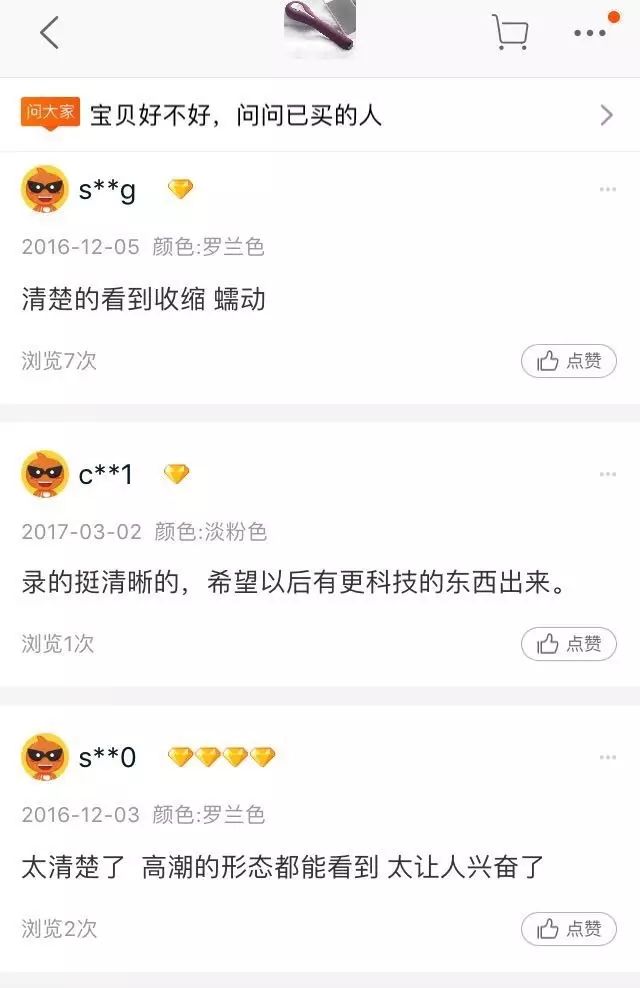
Task: Like the review by s**g
Action: click(x=569, y=361)
